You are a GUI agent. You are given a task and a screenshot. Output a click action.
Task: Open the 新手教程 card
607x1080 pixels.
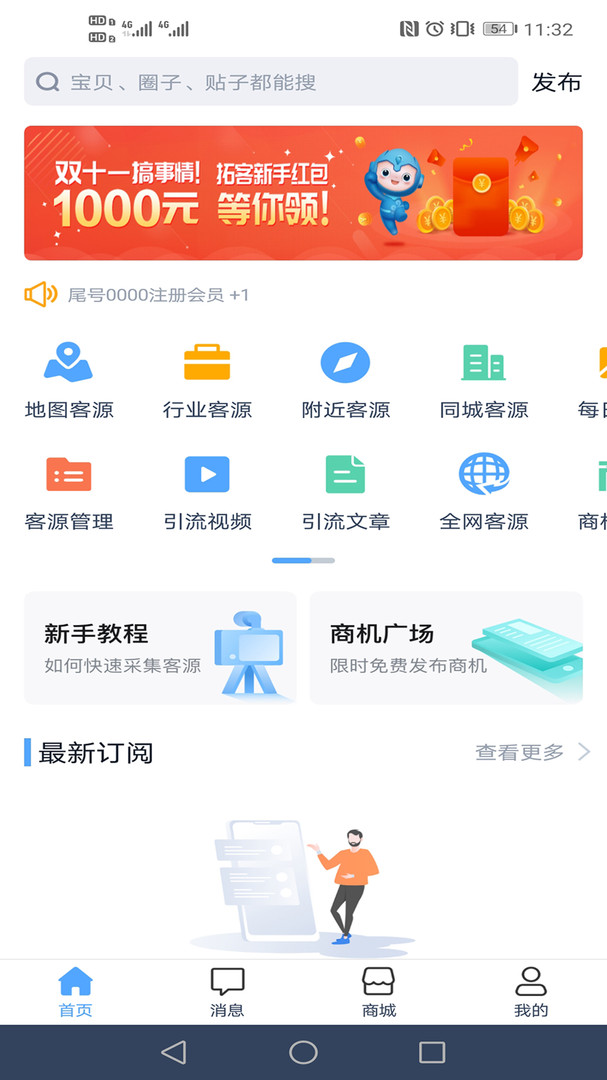tap(160, 648)
